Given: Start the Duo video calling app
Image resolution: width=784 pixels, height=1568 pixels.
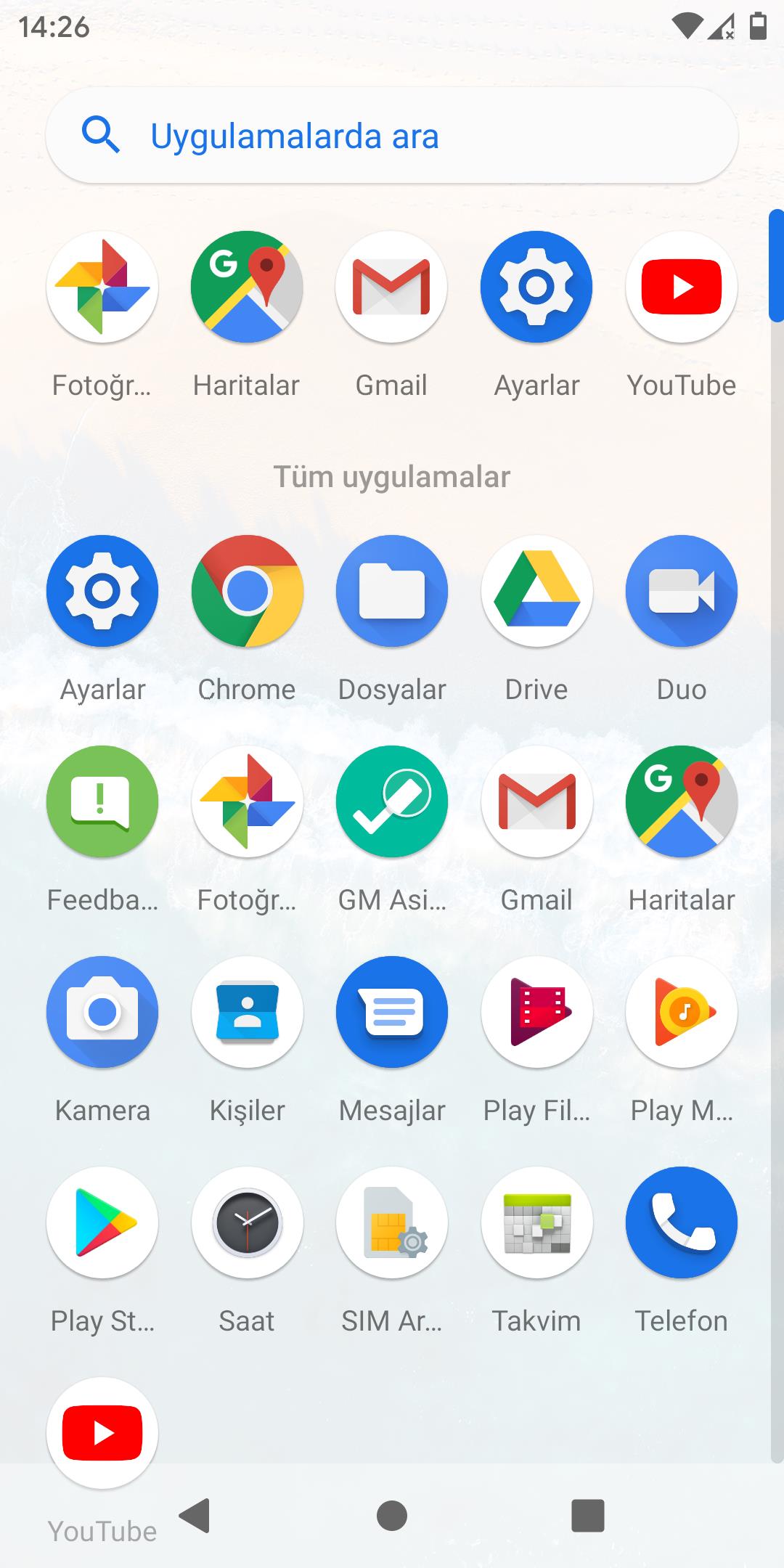Looking at the screenshot, I should (681, 591).
